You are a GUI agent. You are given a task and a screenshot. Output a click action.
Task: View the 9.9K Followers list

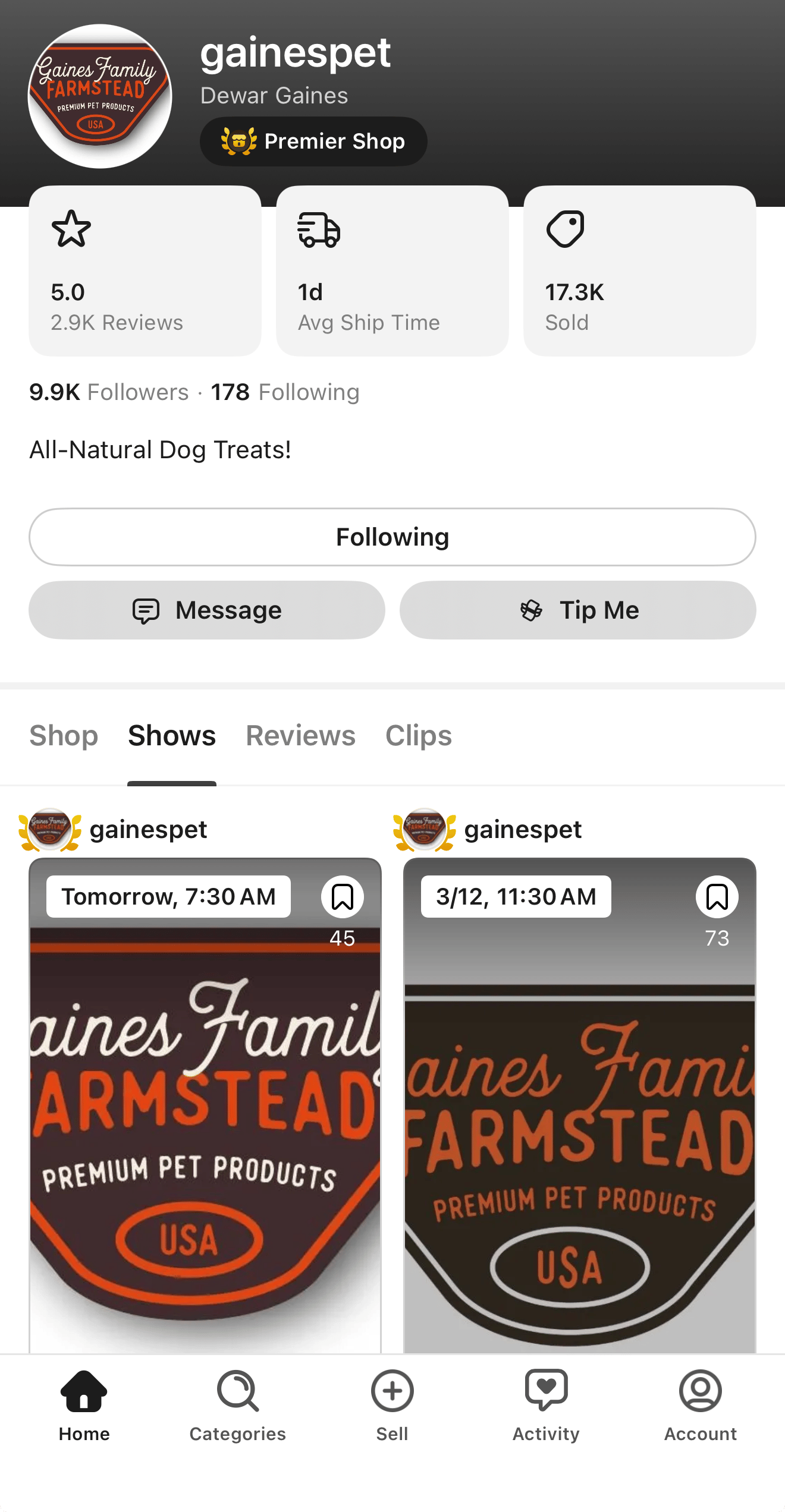109,392
